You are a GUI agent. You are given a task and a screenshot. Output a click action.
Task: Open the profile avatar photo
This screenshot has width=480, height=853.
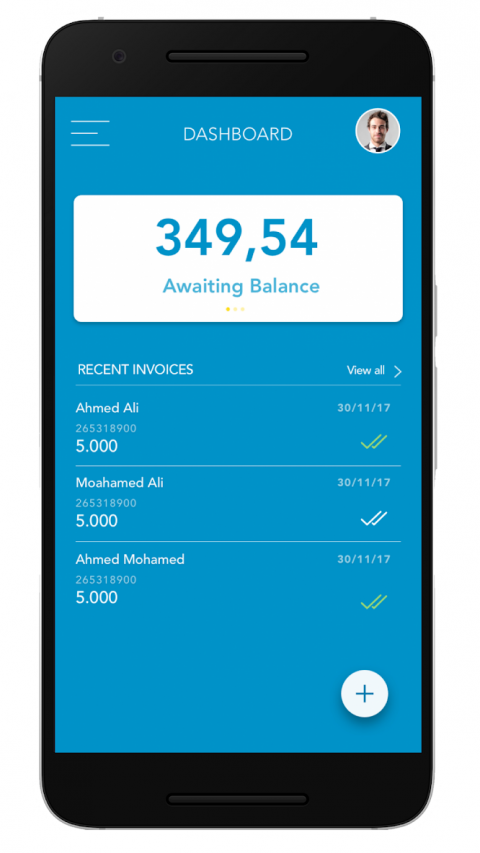(x=378, y=131)
